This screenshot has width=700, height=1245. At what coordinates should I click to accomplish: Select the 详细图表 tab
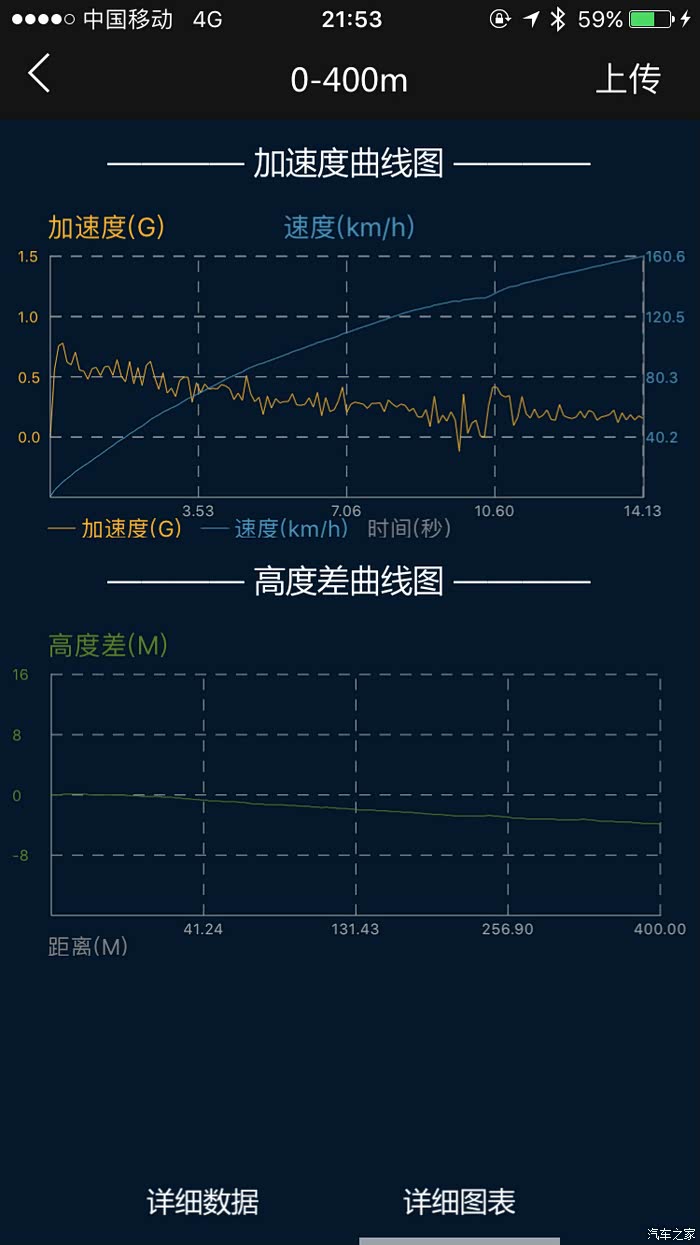point(460,1201)
